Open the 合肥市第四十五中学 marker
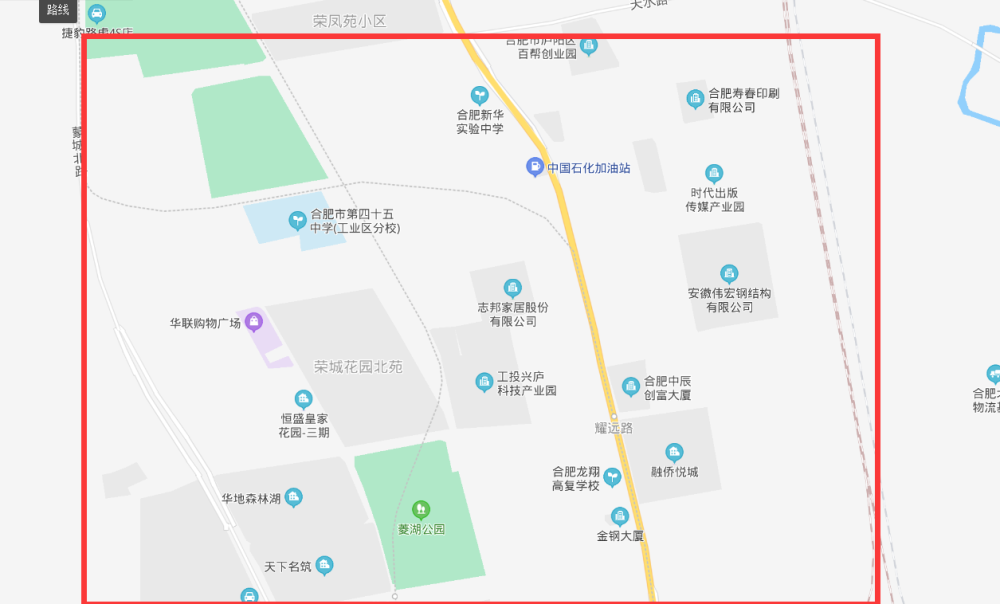Image resolution: width=1000 pixels, height=604 pixels. [297, 220]
